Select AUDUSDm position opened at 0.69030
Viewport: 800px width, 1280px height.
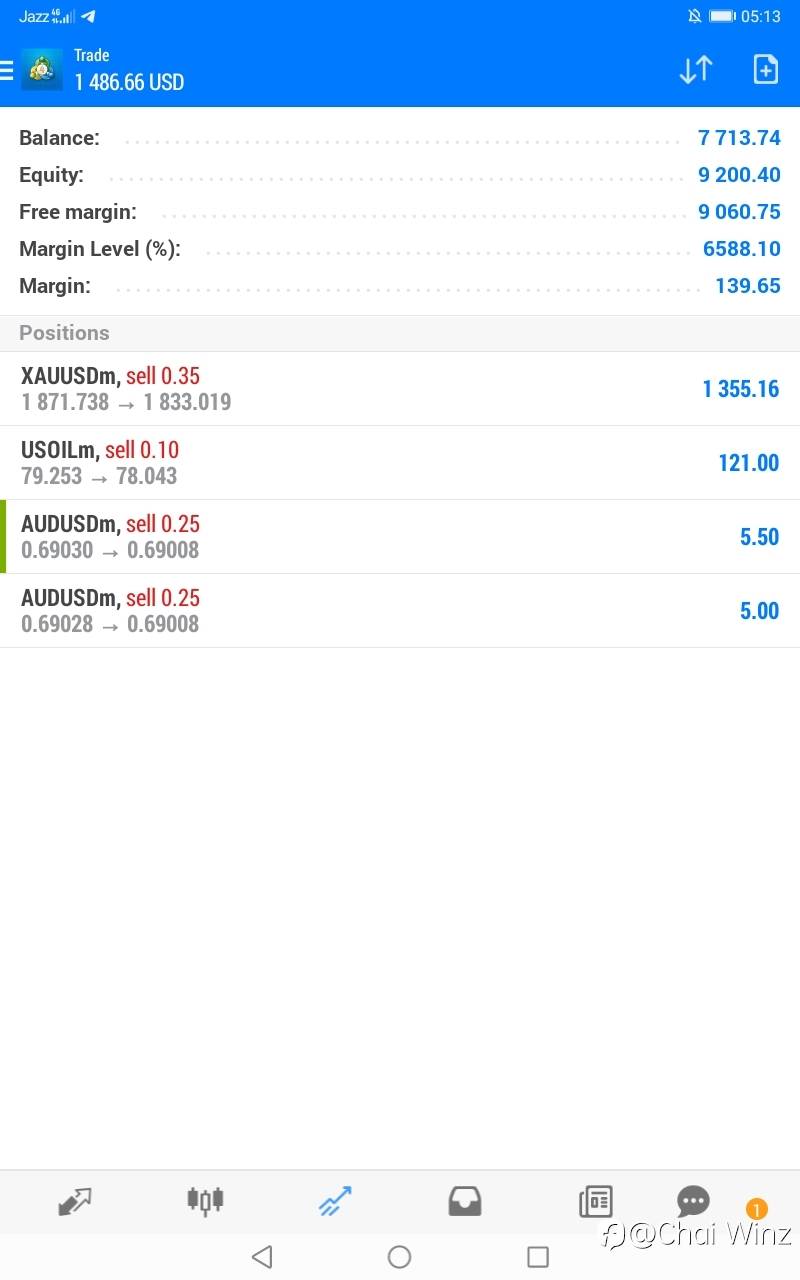tap(400, 537)
